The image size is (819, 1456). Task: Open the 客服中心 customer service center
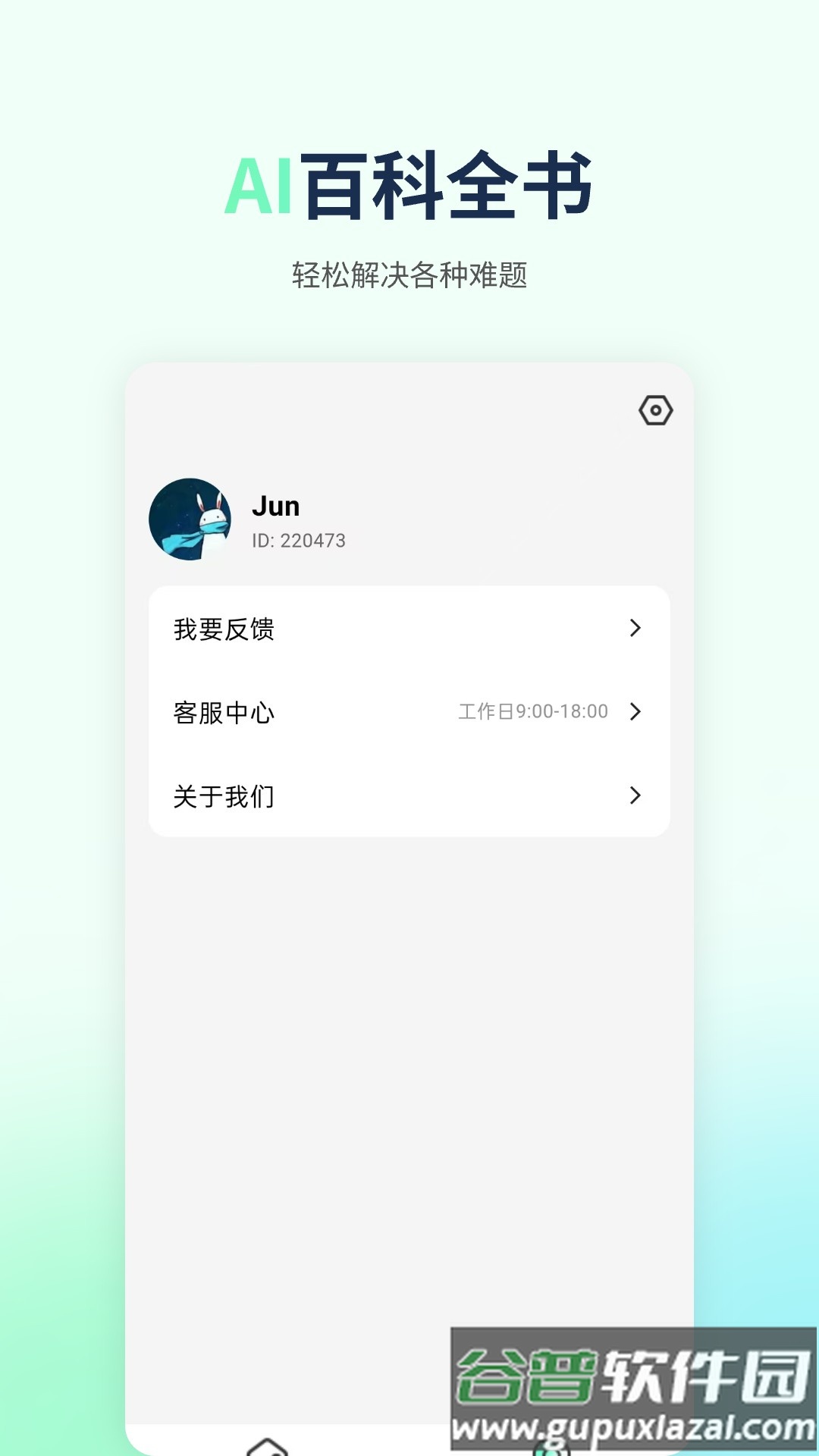pos(224,712)
